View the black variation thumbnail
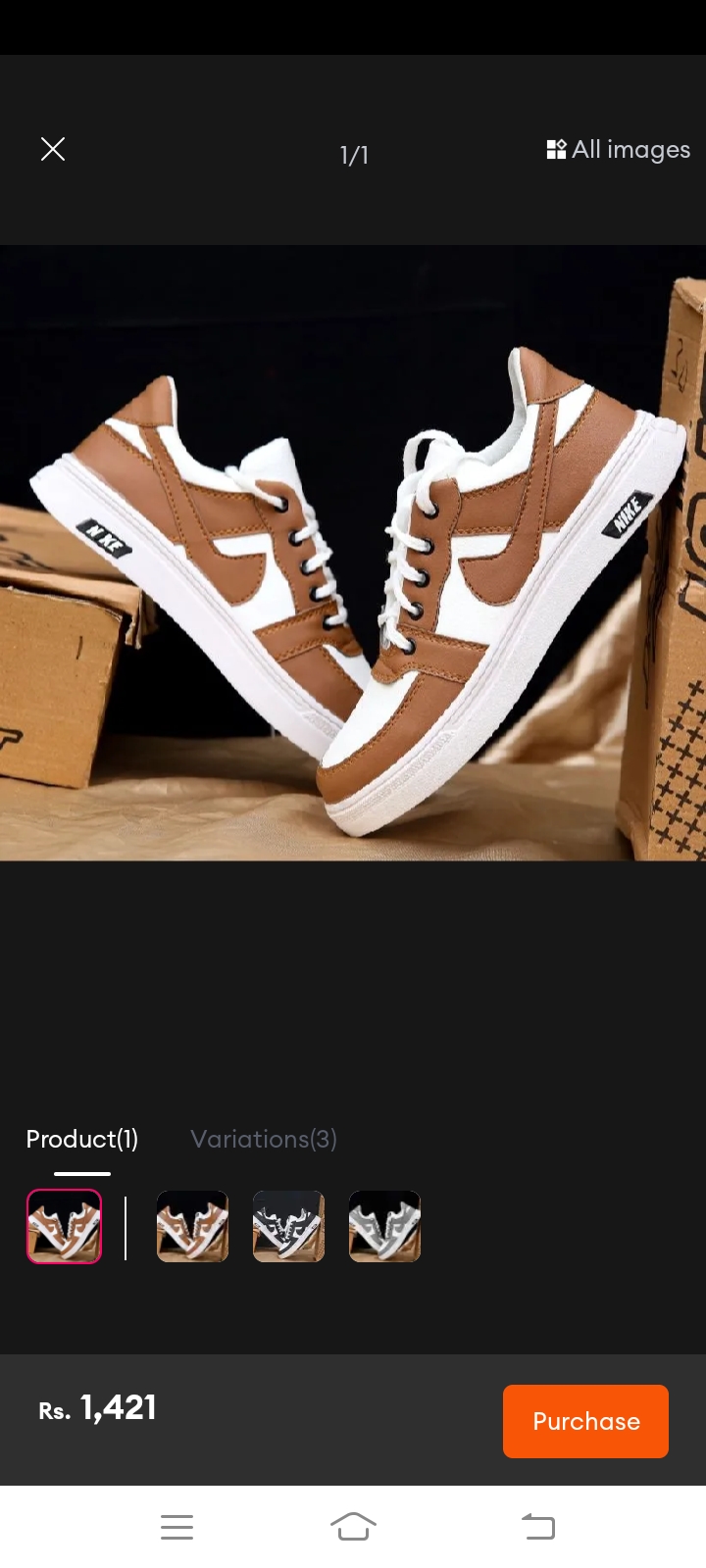The height and width of the screenshot is (1568, 706). pos(288,1226)
